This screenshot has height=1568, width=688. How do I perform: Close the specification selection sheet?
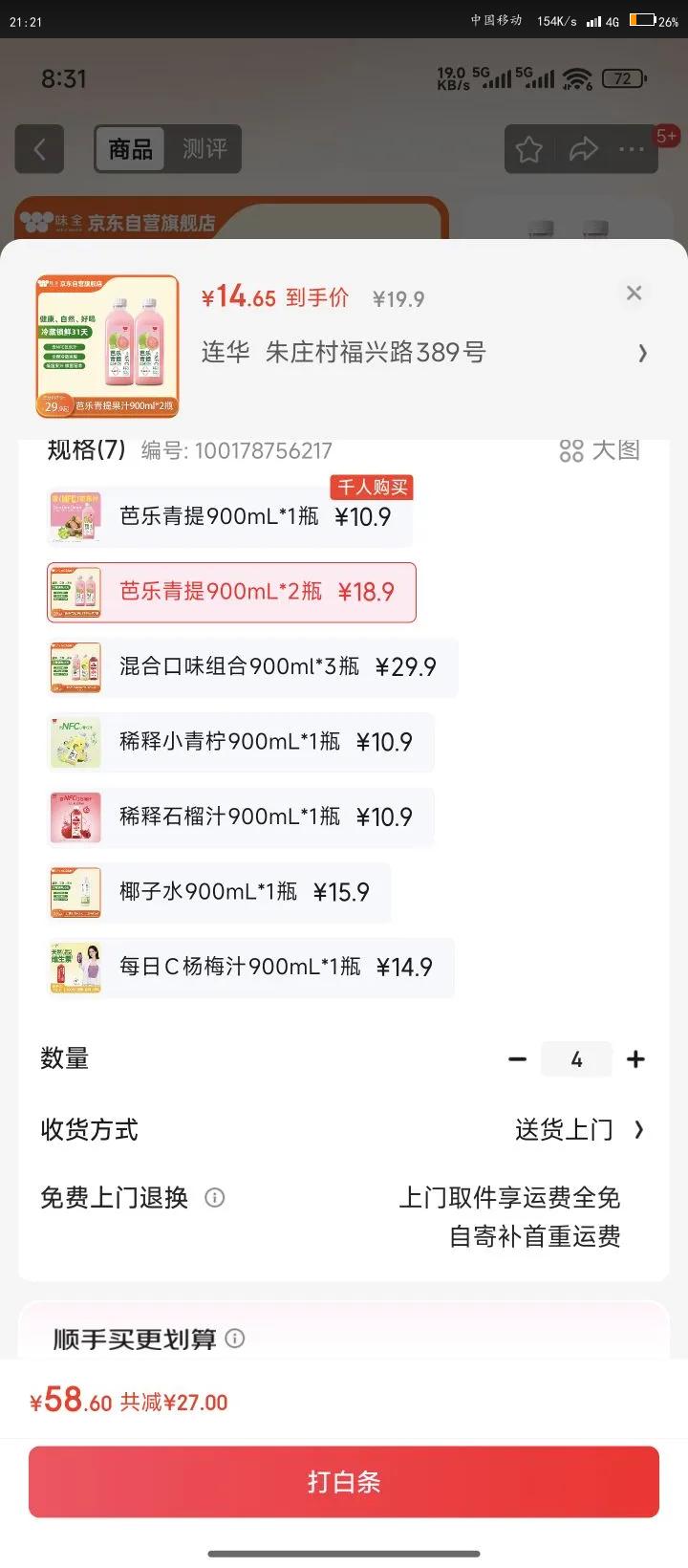pyautogui.click(x=634, y=294)
